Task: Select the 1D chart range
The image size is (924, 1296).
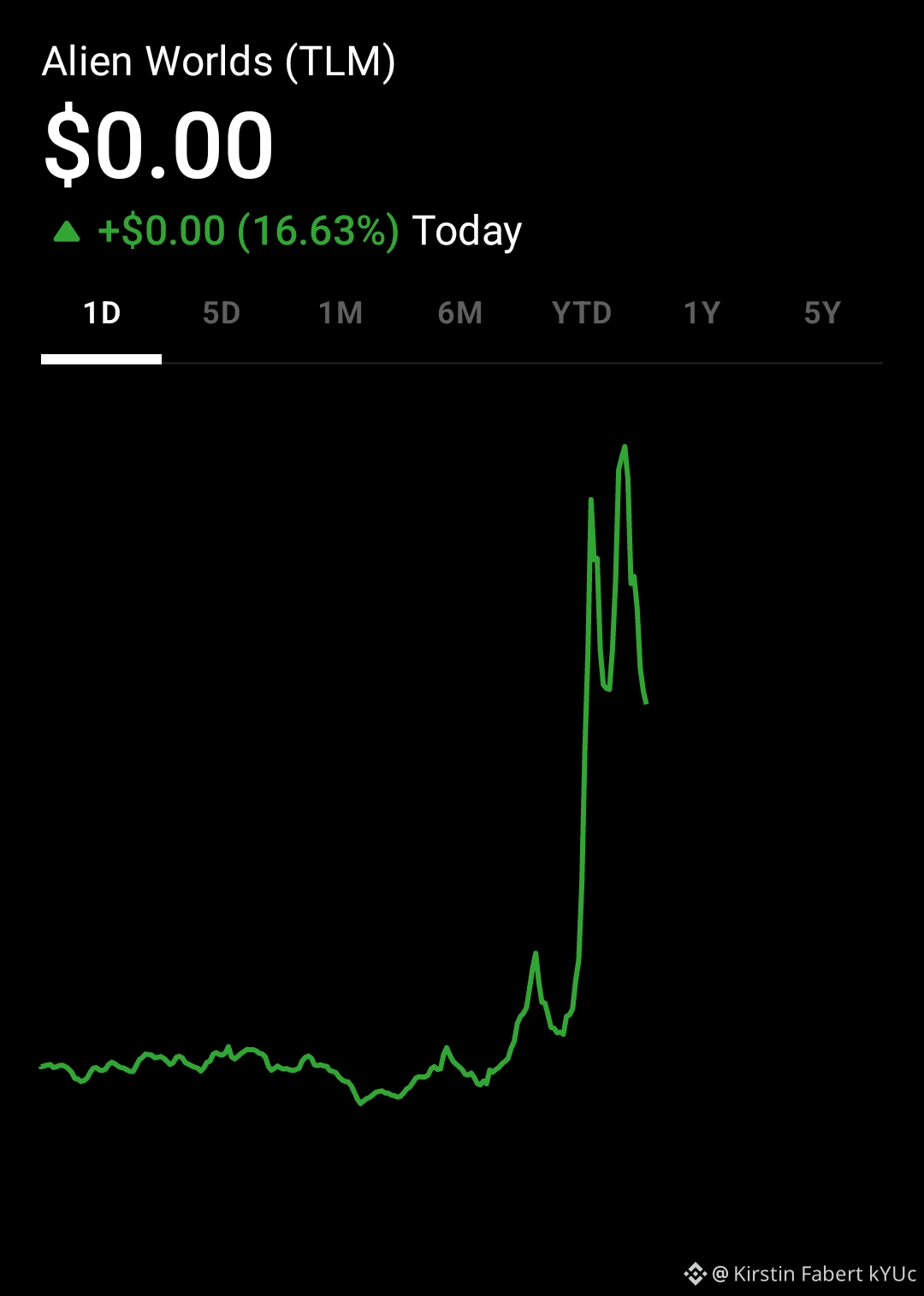Action: click(x=102, y=314)
